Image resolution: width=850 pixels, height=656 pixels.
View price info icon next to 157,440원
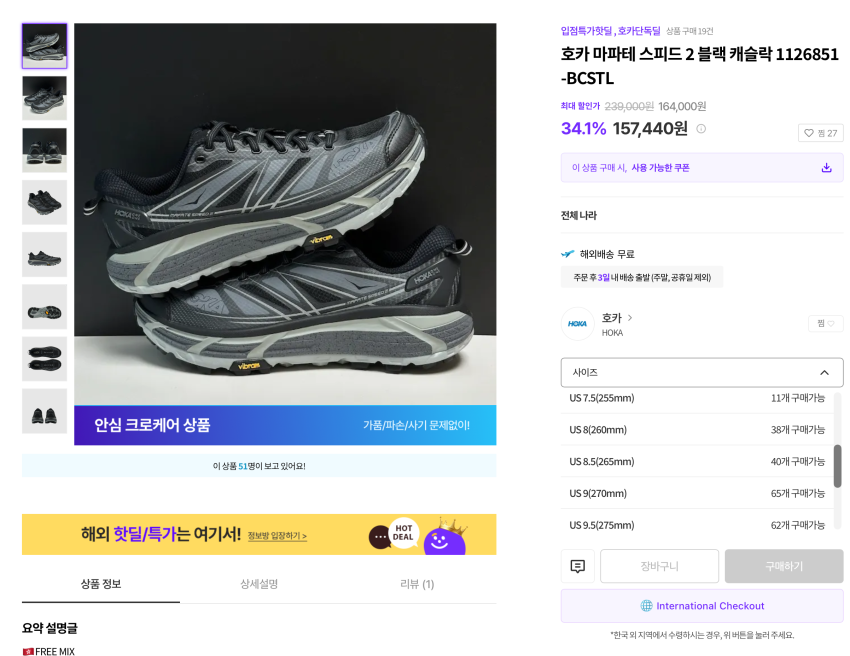point(701,129)
